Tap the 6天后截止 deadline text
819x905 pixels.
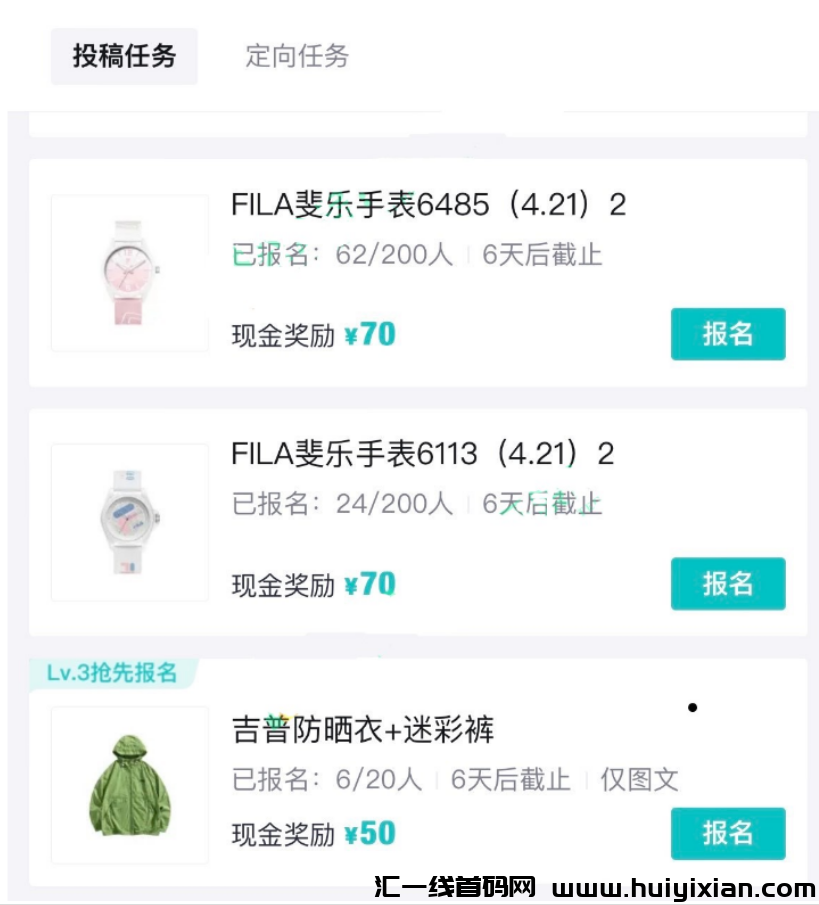click(x=544, y=255)
